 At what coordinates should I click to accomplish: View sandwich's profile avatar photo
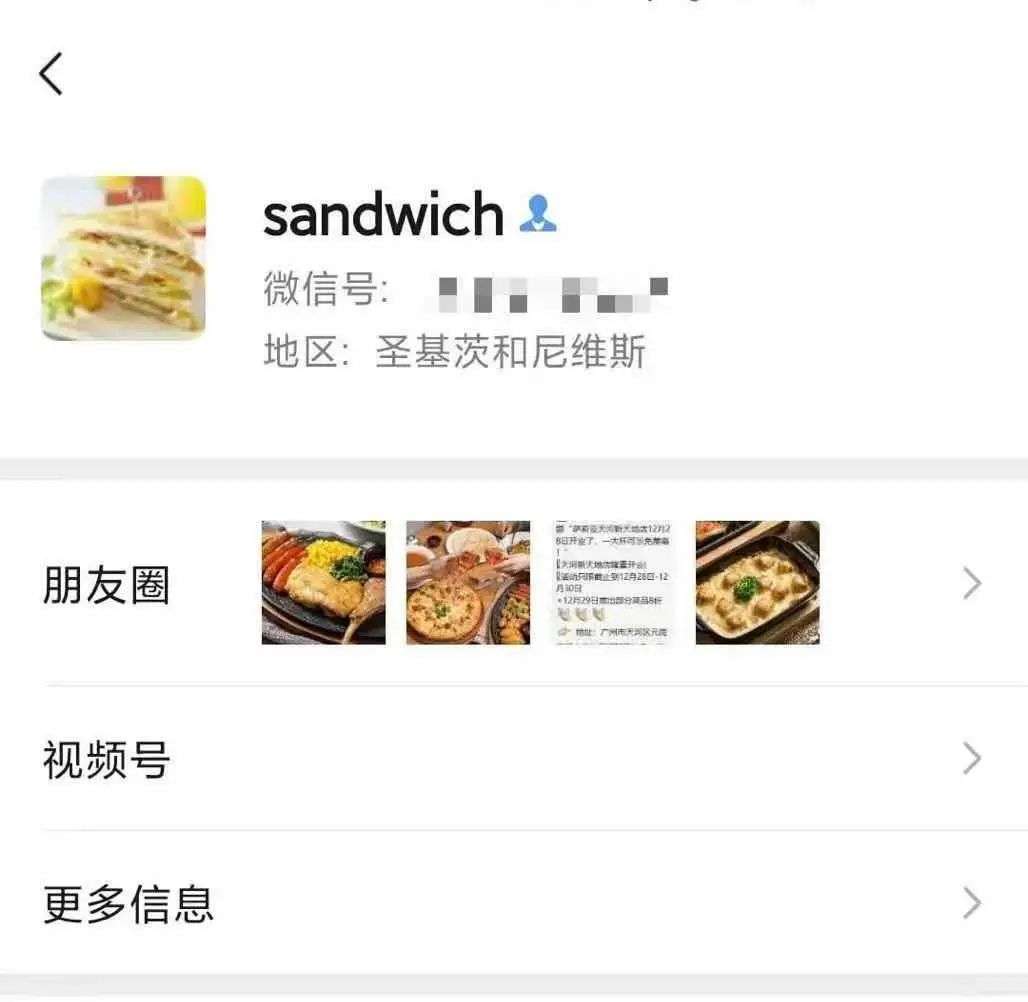(123, 258)
